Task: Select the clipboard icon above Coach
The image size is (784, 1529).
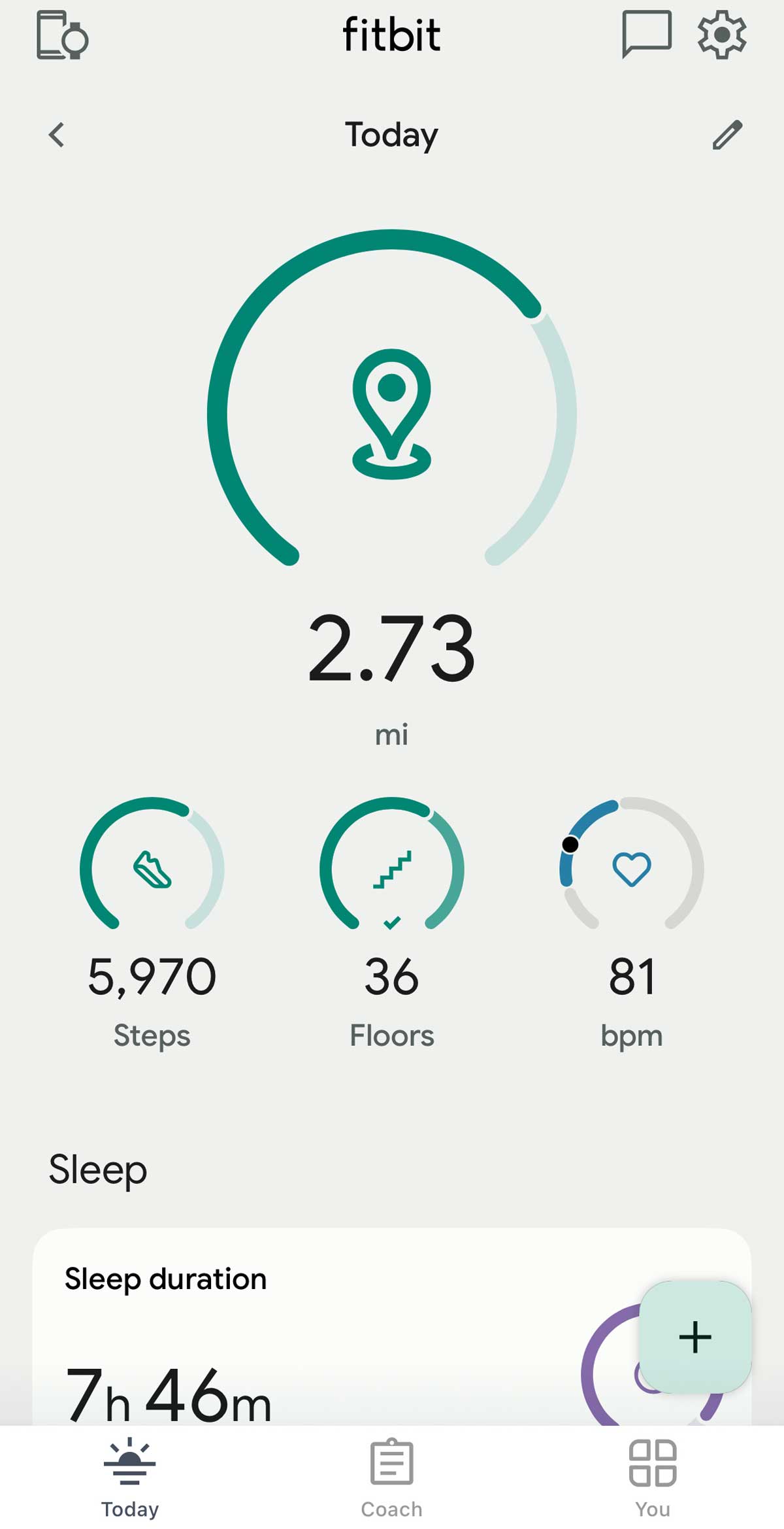Action: [x=391, y=1463]
